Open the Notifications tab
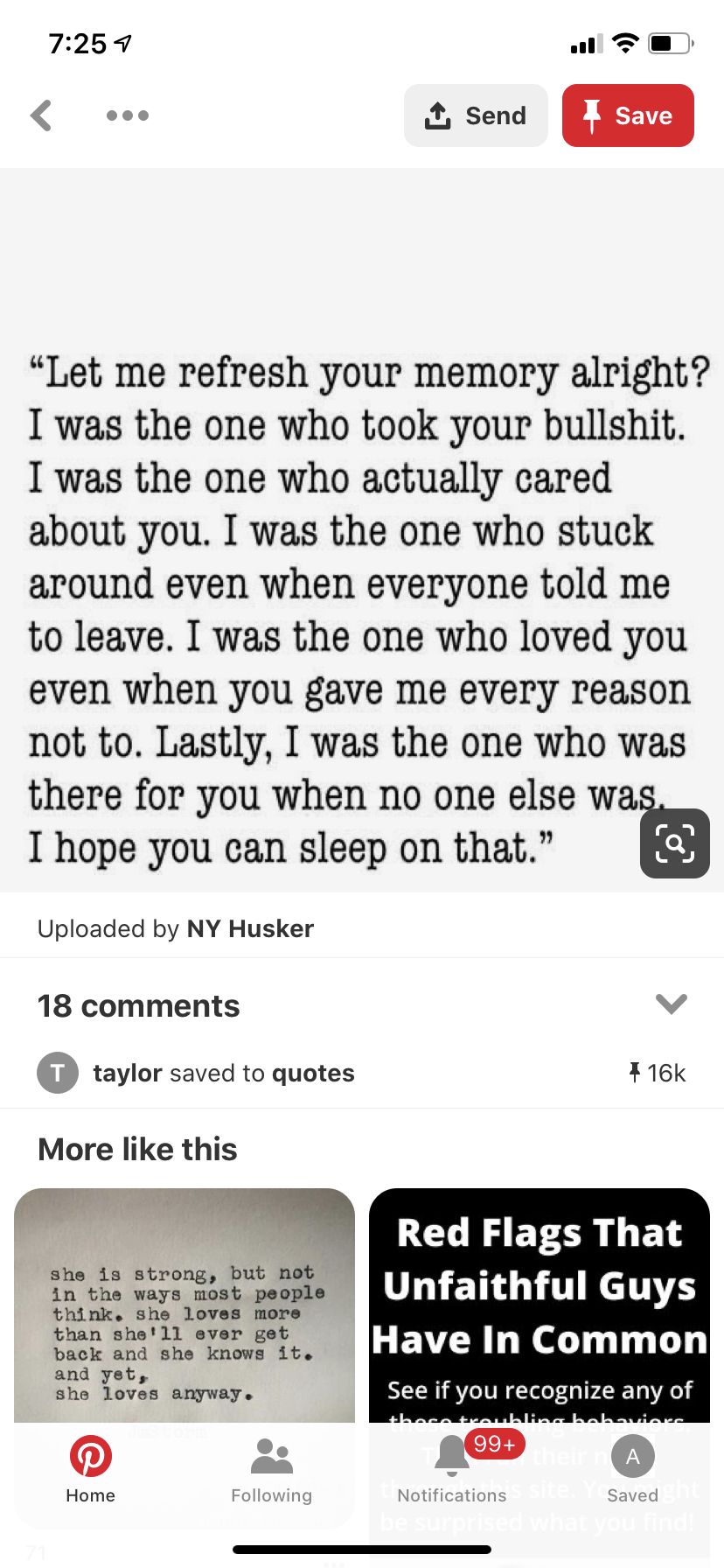Image resolution: width=724 pixels, height=1568 pixels. point(452,1470)
